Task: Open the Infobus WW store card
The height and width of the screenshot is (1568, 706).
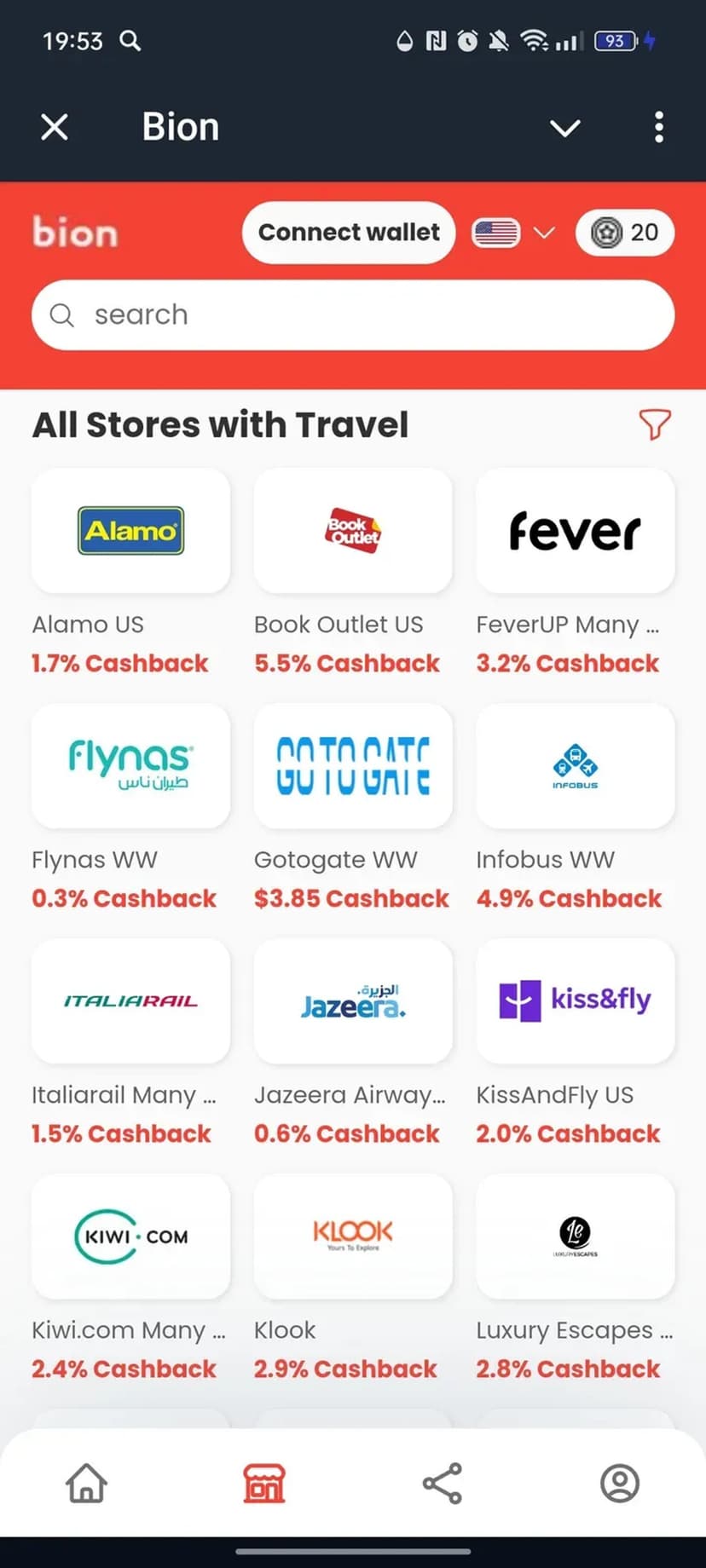Action: click(575, 765)
